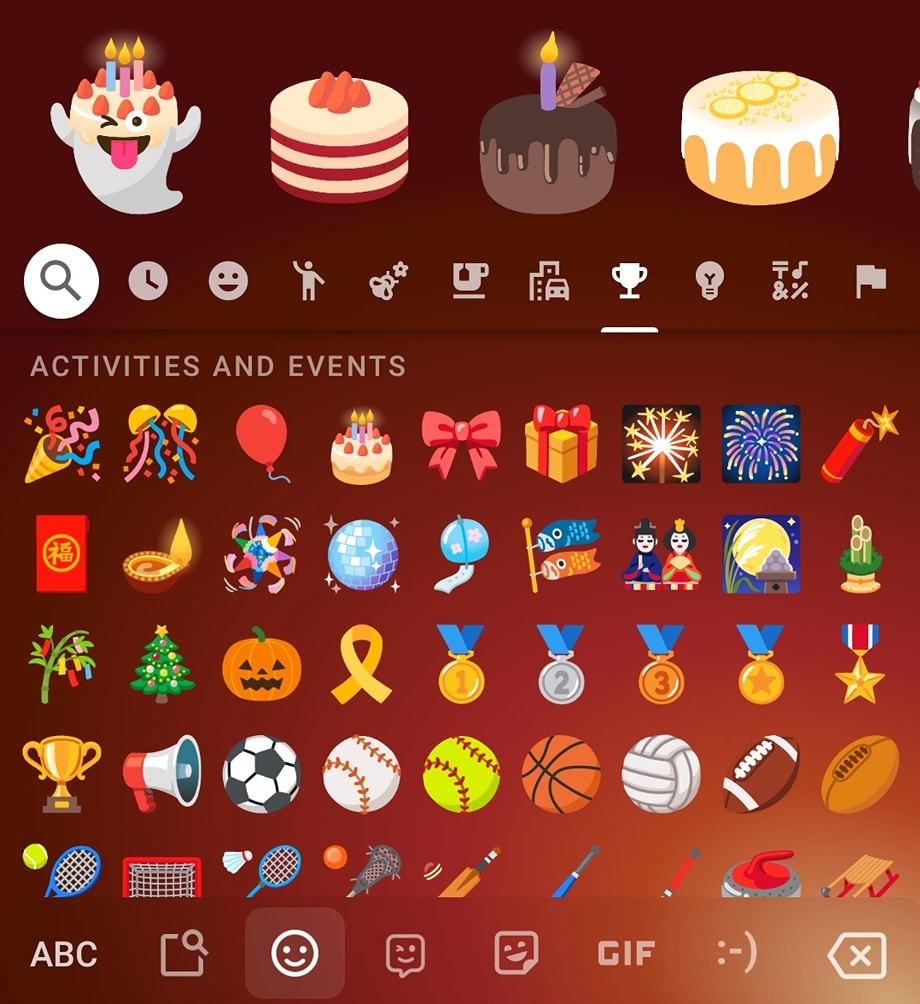
Task: Switch to recently used emojis tab
Action: [x=148, y=282]
